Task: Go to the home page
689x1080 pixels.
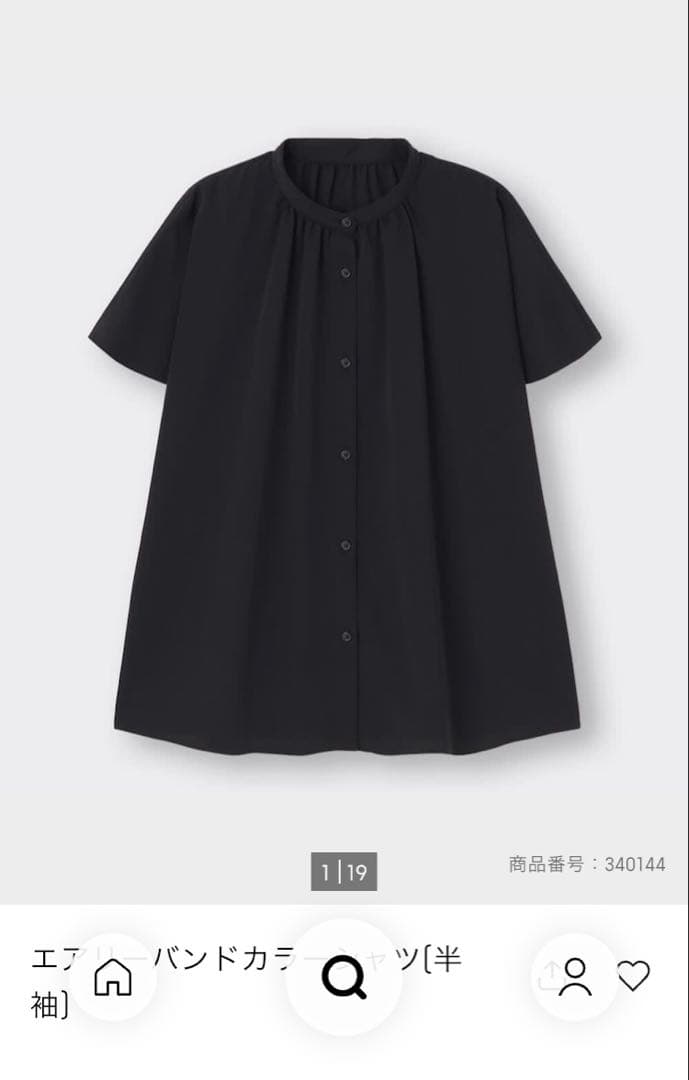Action: click(112, 977)
